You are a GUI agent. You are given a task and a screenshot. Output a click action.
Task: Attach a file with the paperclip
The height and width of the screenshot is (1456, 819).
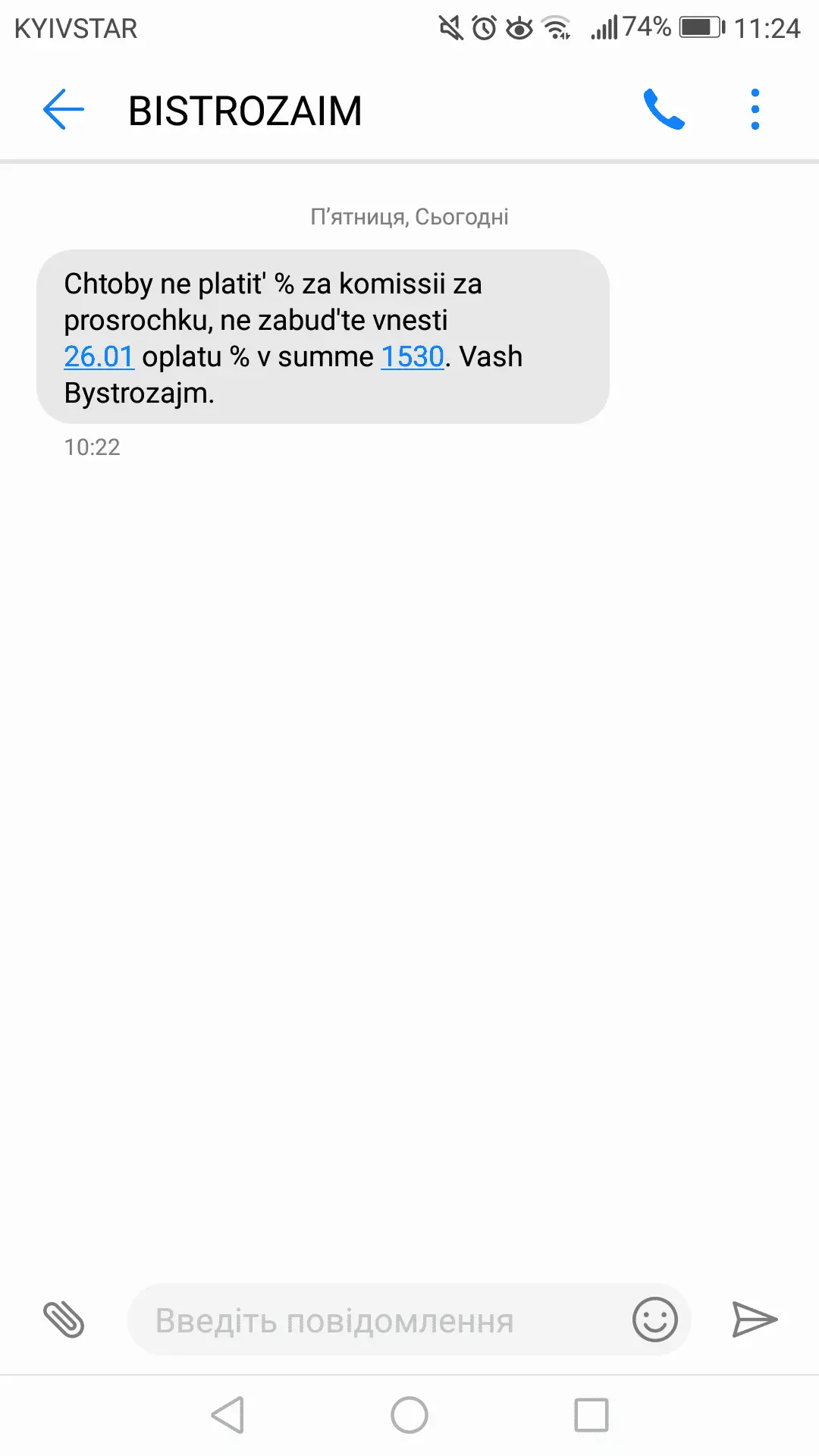pos(64,1319)
